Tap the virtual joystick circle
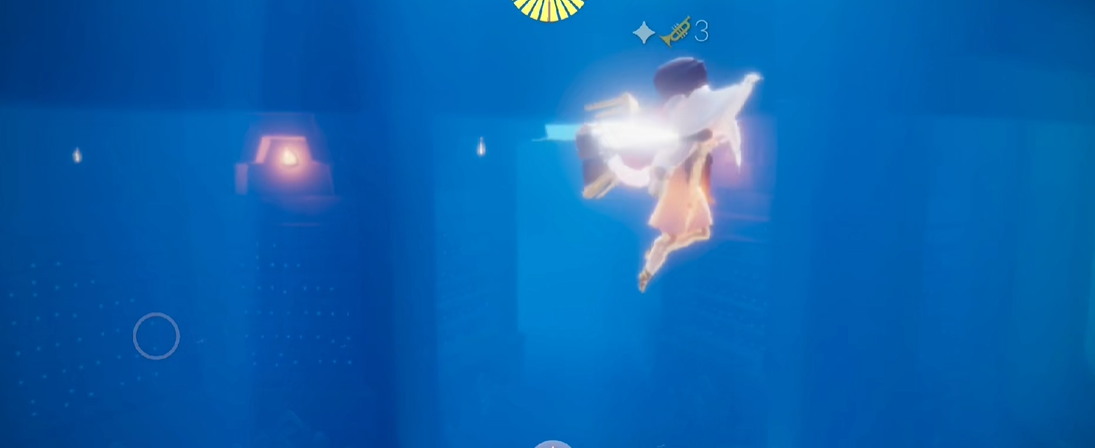This screenshot has width=1095, height=448. (156, 336)
